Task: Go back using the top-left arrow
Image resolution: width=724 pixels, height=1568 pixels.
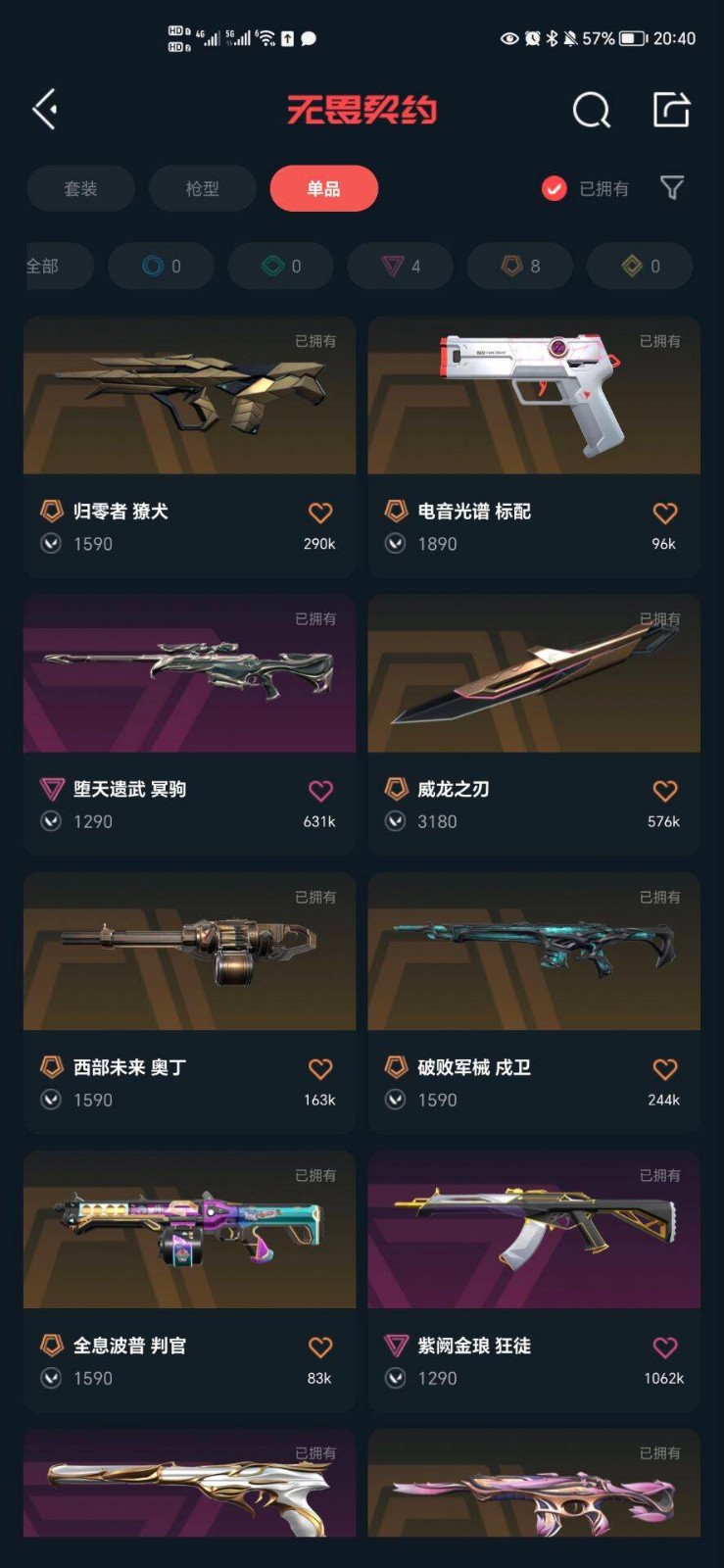Action: [44, 109]
